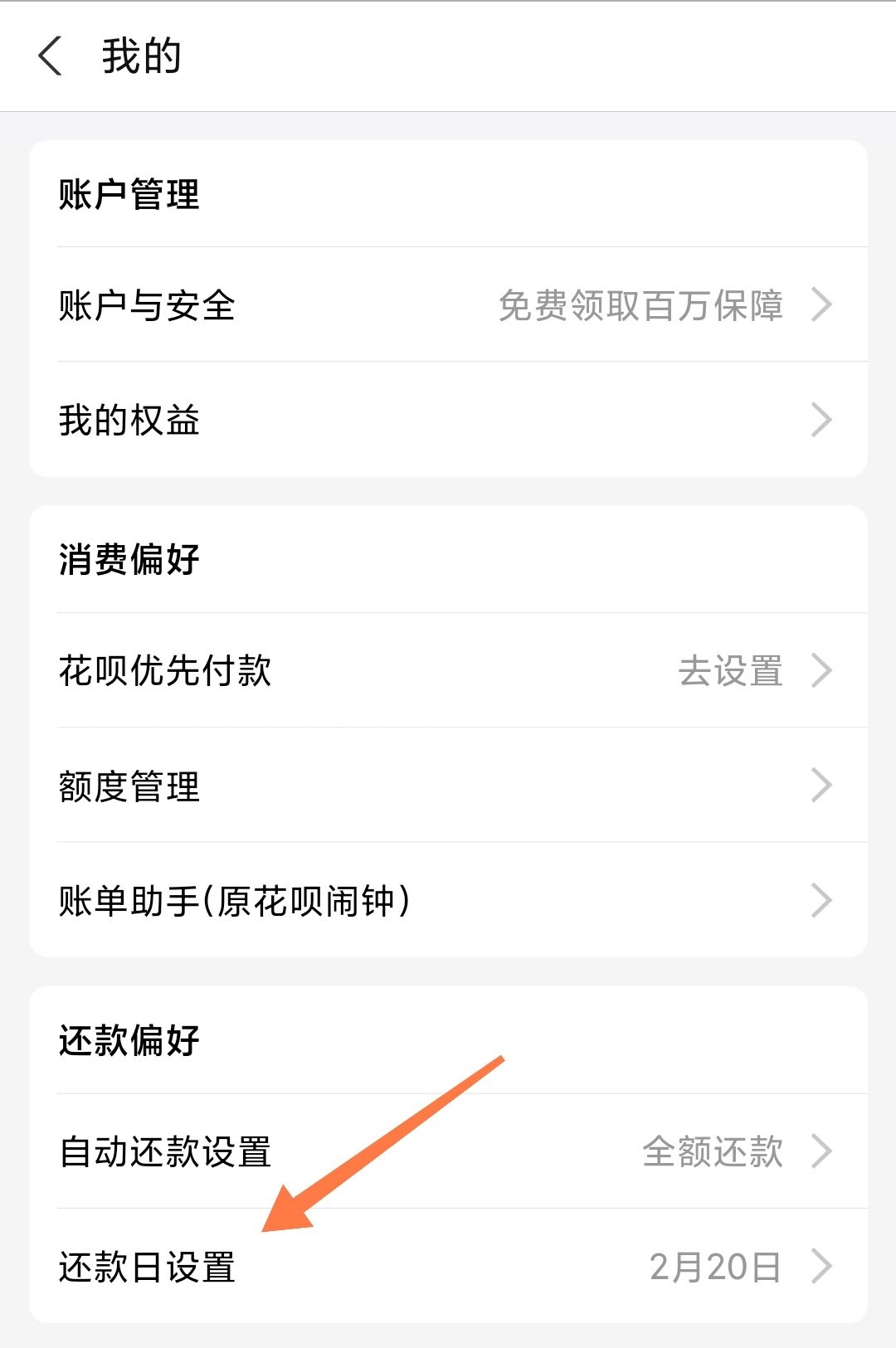
Task: Tap 全额还款 to change repayment mode
Action: pos(715,1151)
